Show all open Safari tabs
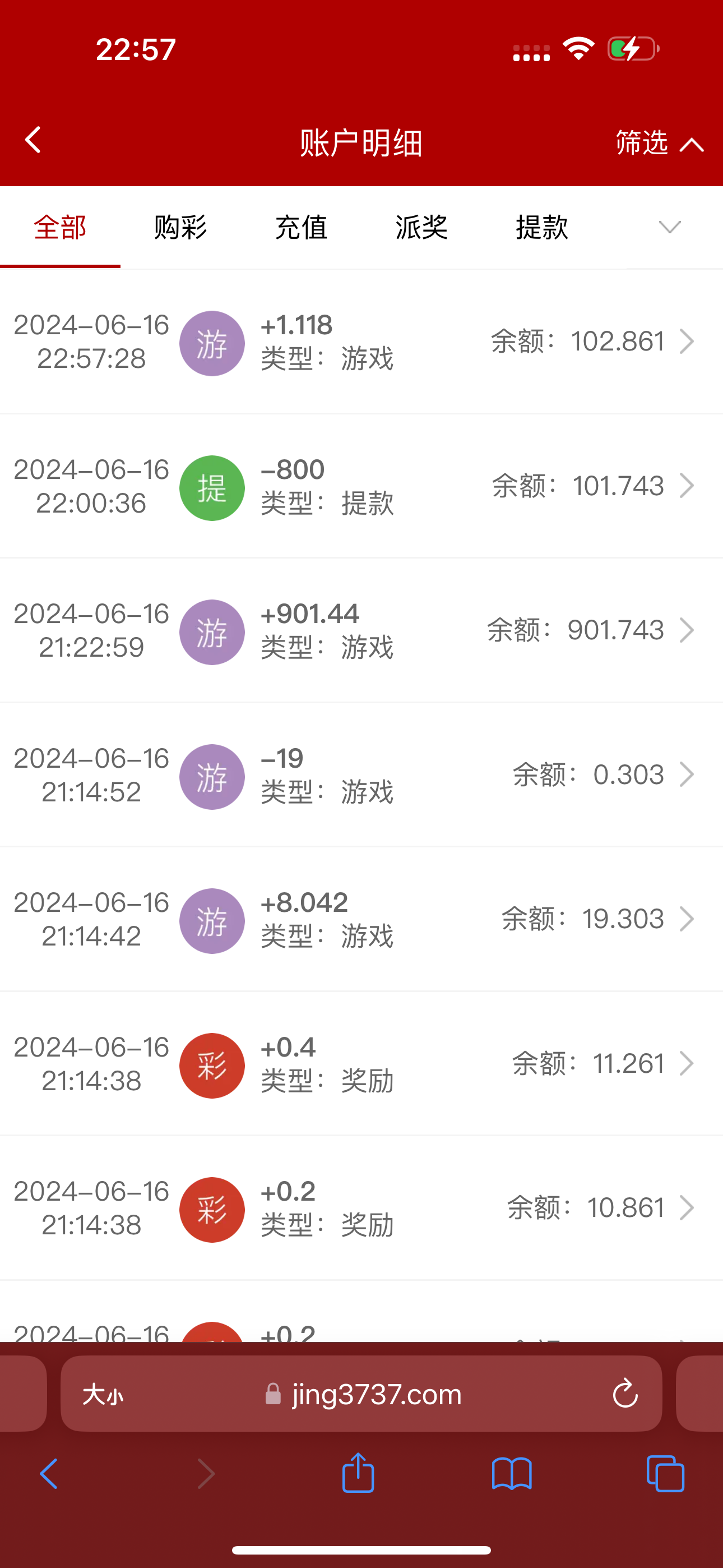This screenshot has width=723, height=1568. pyautogui.click(x=665, y=1474)
